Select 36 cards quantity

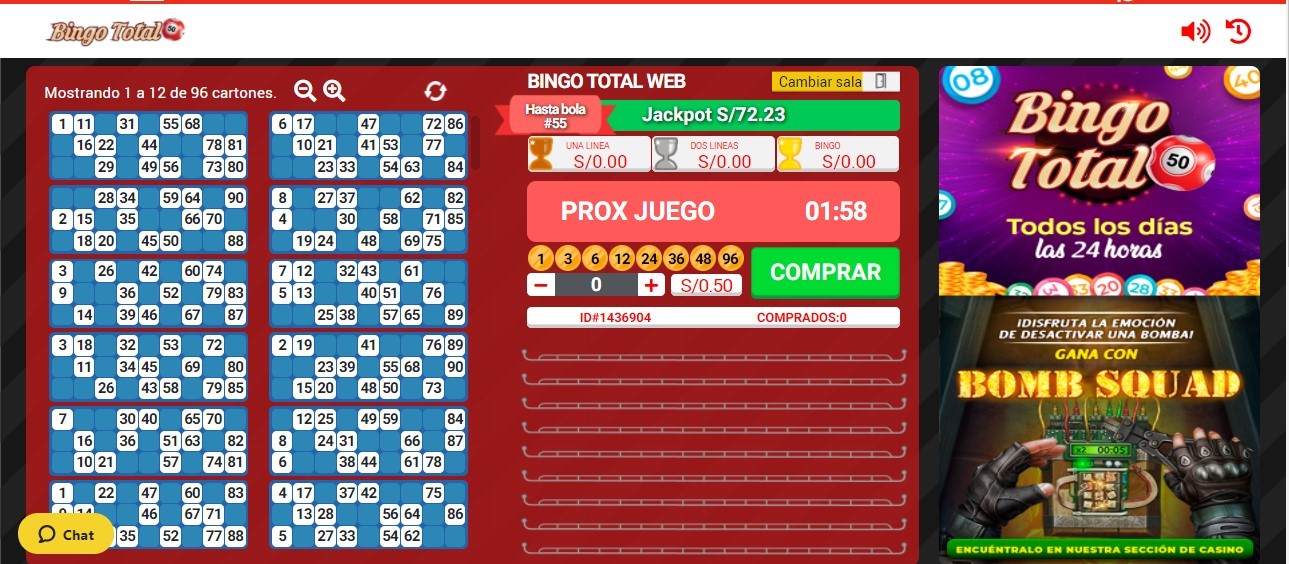(x=677, y=259)
